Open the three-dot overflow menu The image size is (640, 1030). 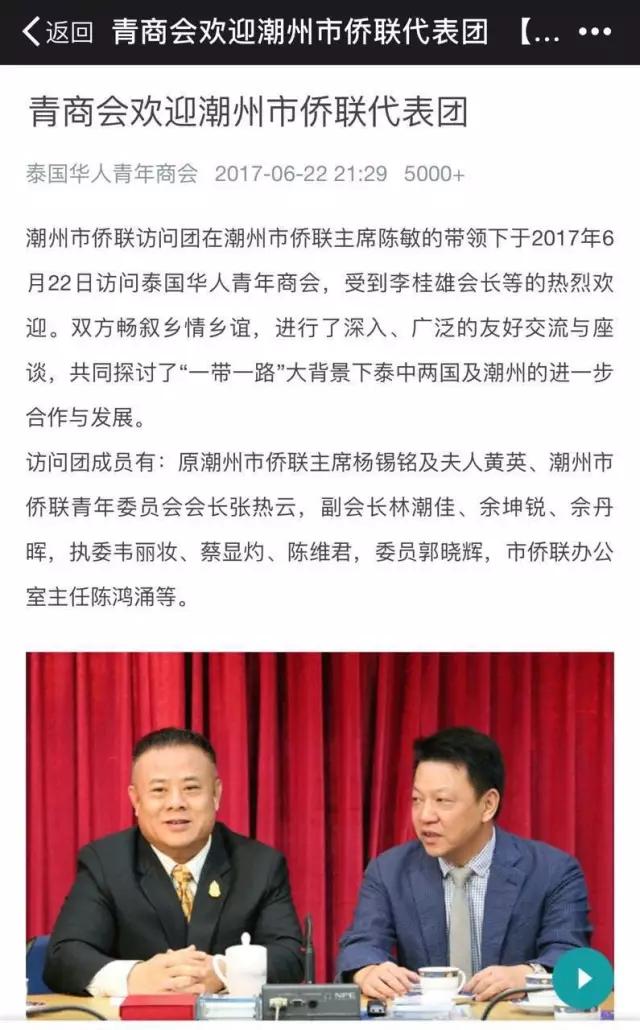[594, 31]
